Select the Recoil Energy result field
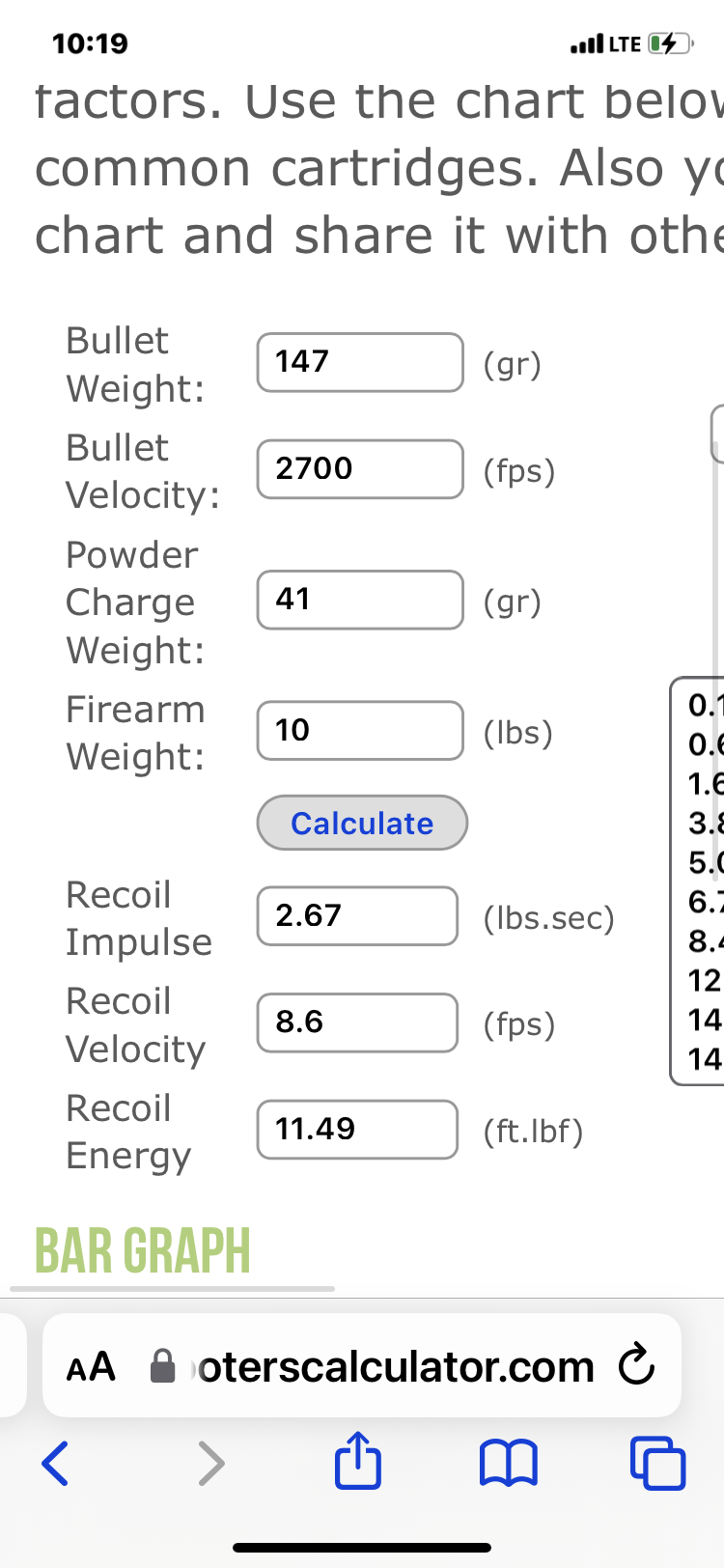The image size is (724, 1568). [x=357, y=1129]
